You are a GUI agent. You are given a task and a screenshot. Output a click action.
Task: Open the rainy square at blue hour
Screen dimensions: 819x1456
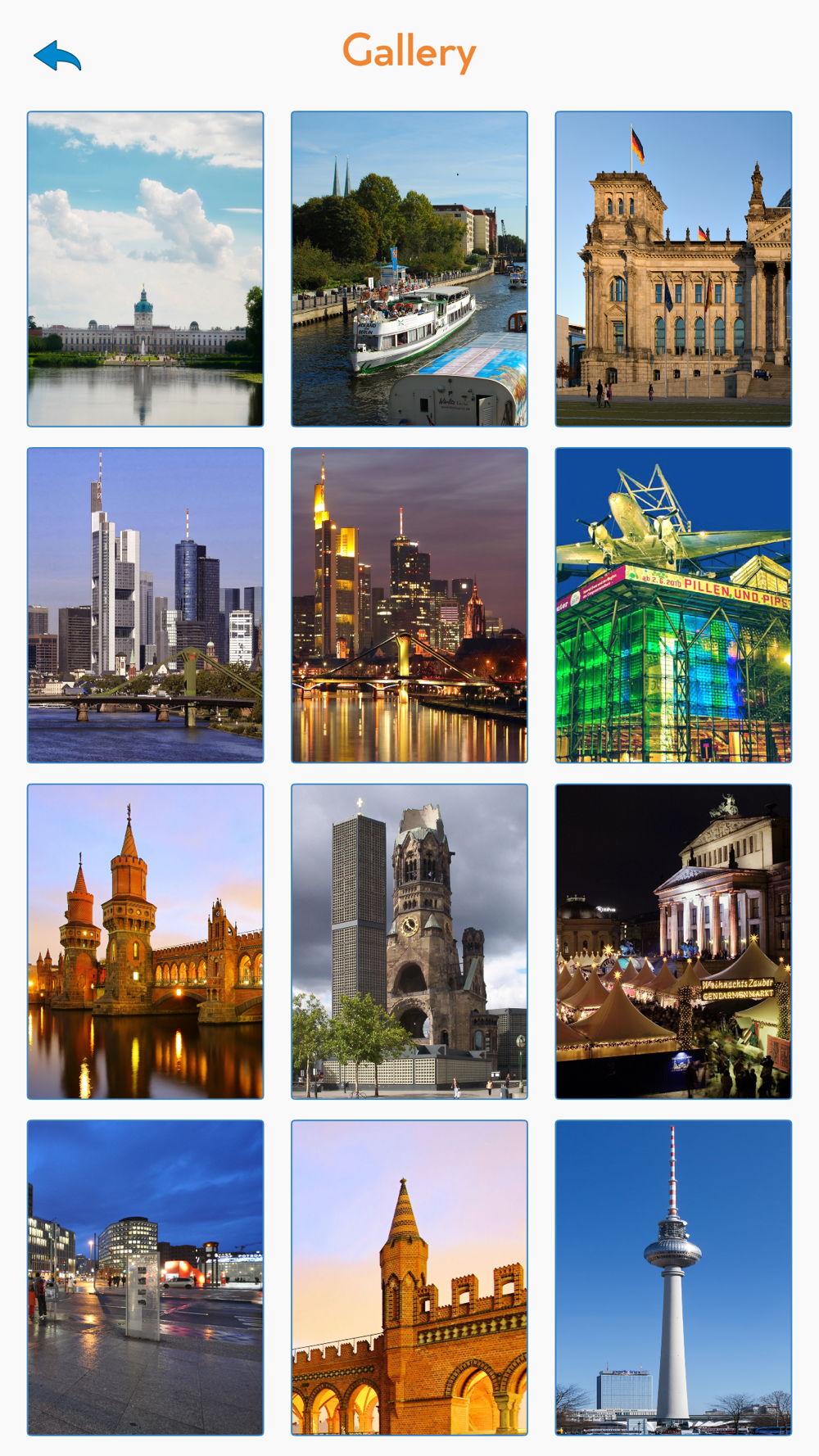click(146, 1277)
